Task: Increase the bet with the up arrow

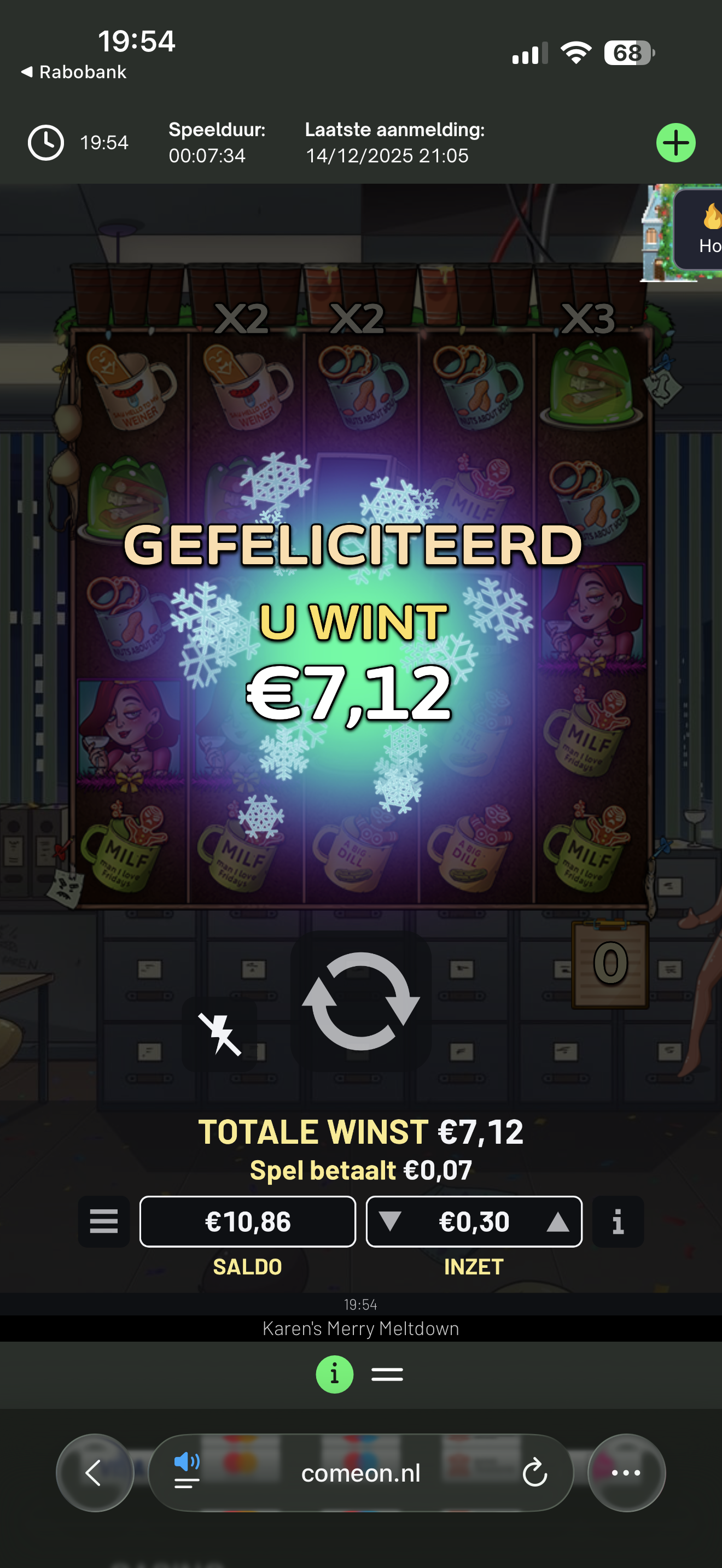Action: [x=557, y=1222]
